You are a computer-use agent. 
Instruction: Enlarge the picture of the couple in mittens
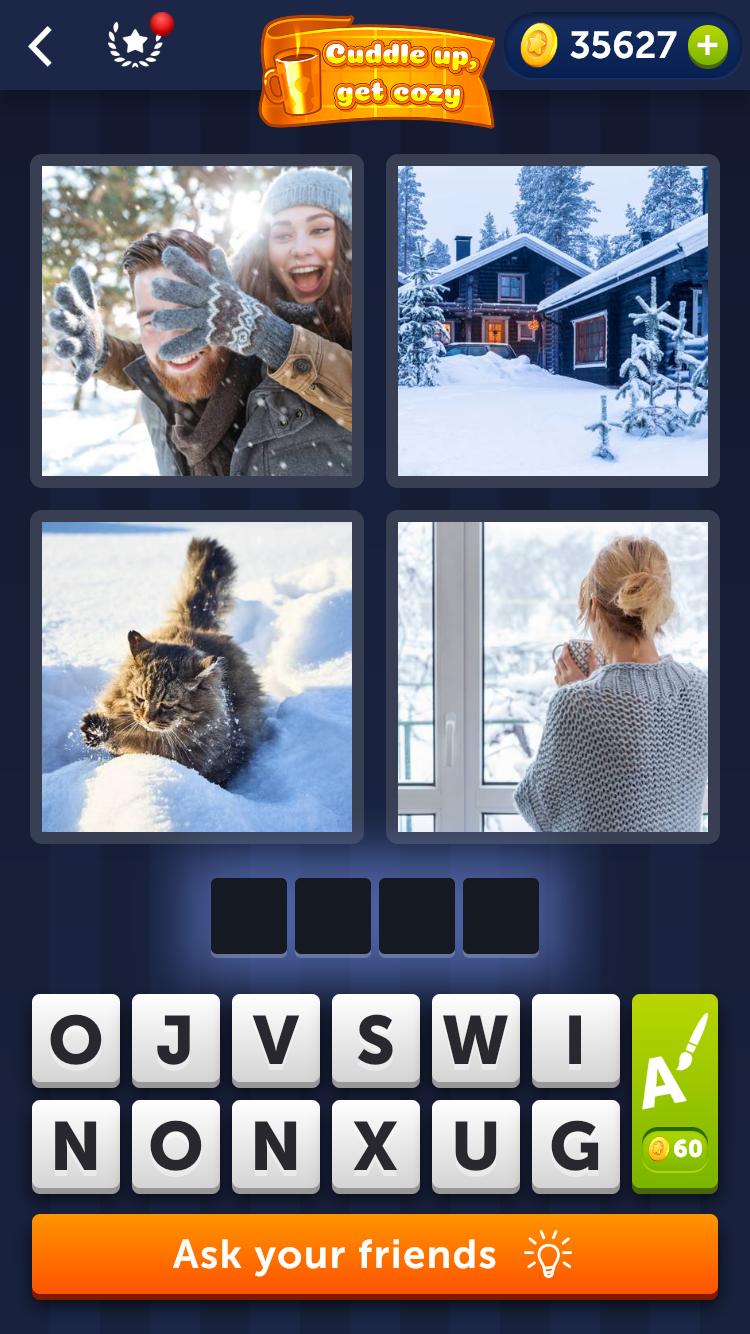(197, 321)
